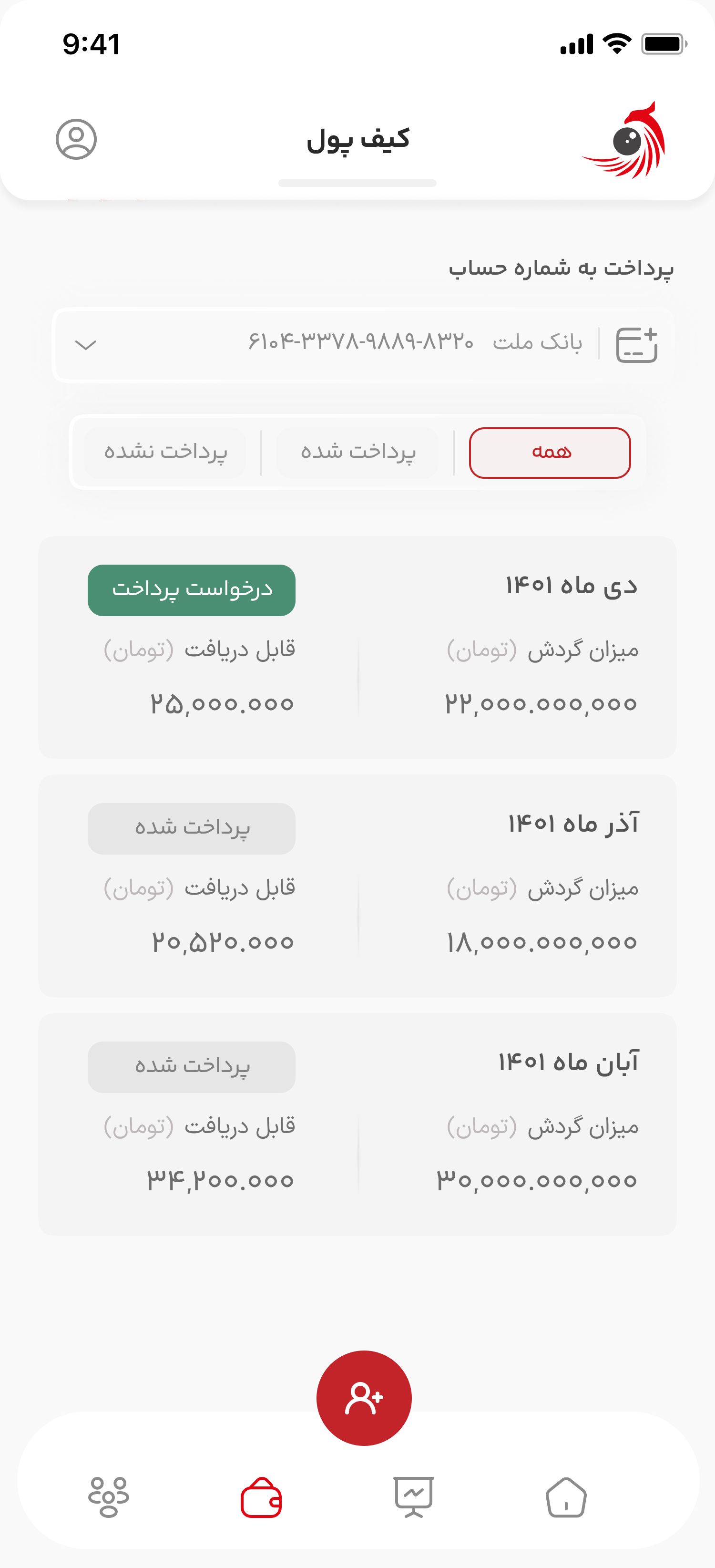This screenshot has height=1568, width=715.
Task: Open the user profile icon
Action: click(76, 139)
